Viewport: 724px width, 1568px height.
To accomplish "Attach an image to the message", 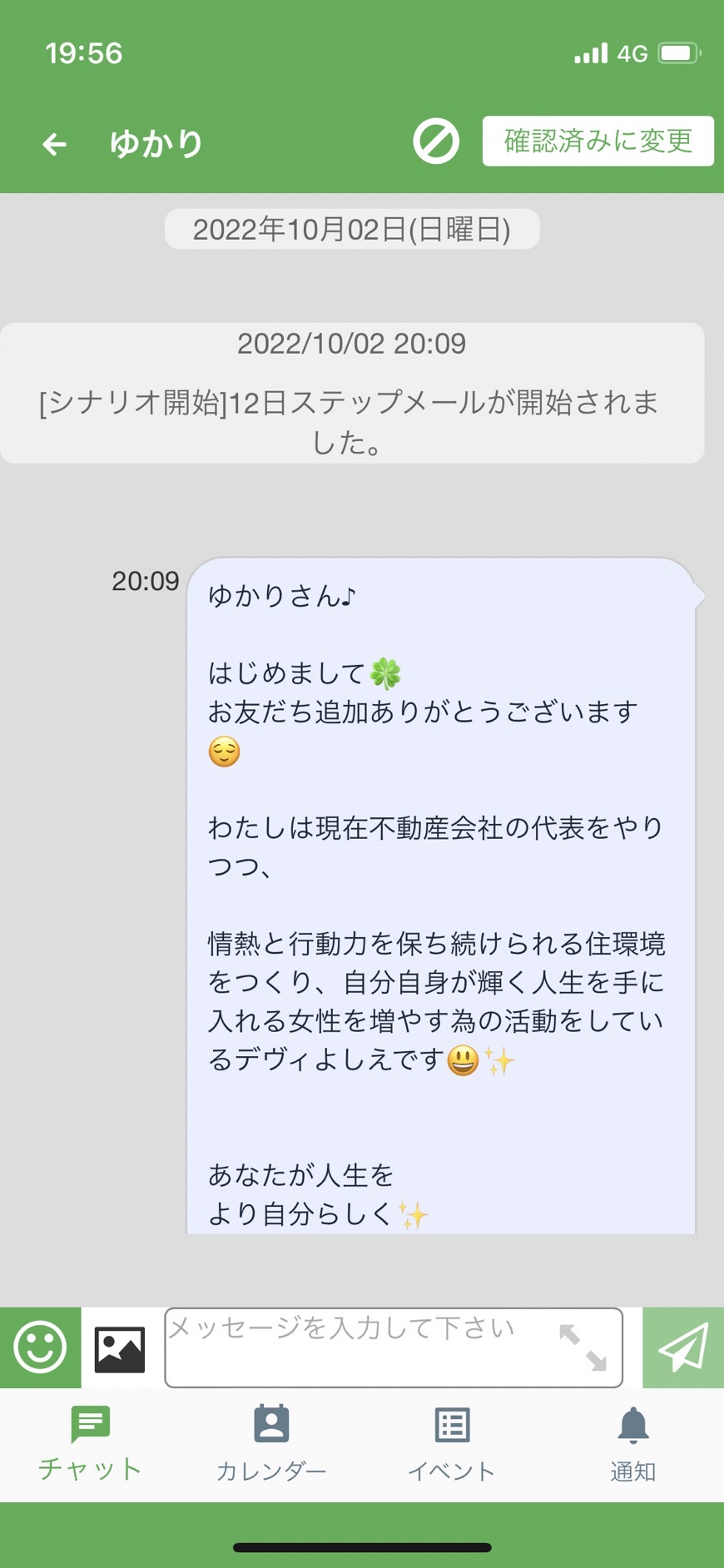I will [120, 1348].
